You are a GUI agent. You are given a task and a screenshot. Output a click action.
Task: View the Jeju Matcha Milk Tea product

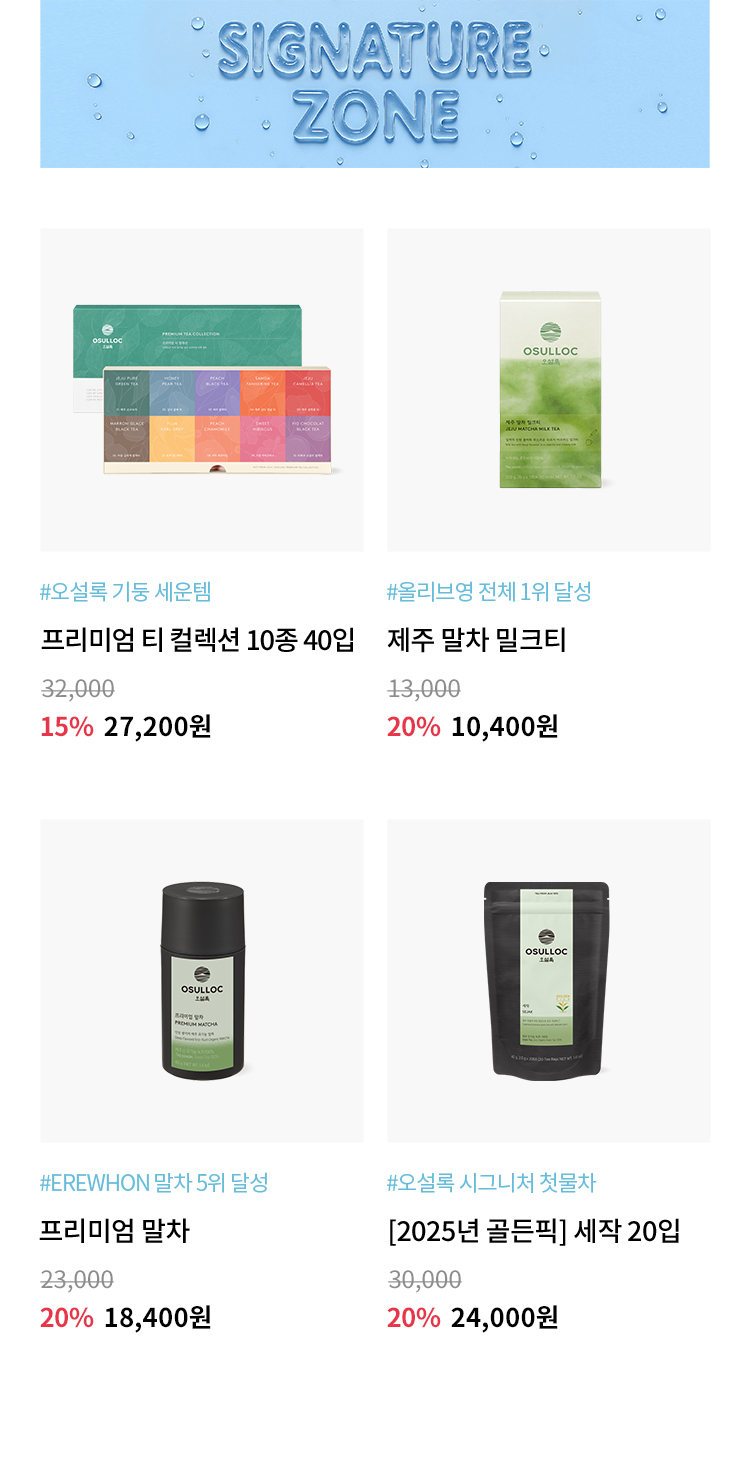(548, 390)
